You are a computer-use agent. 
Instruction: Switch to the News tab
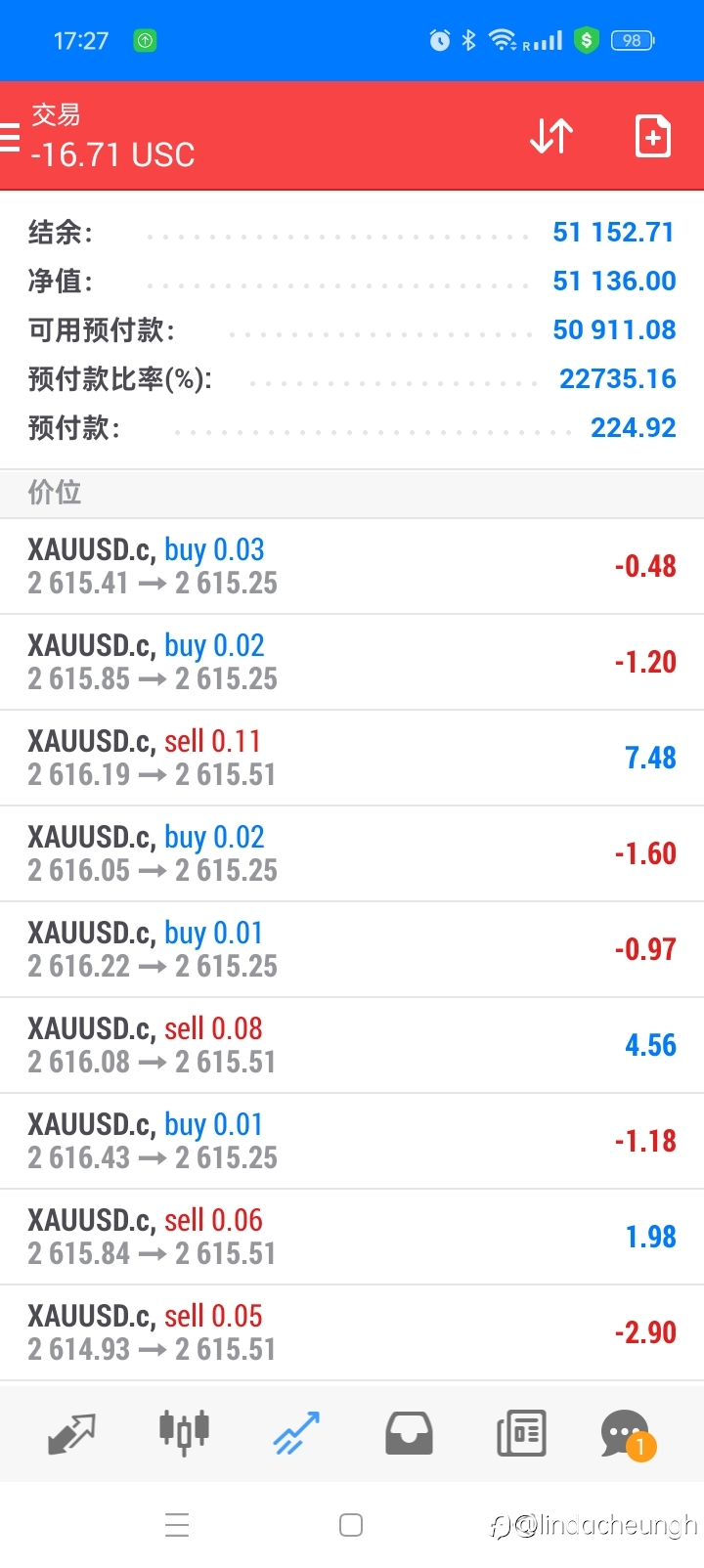(x=521, y=1433)
